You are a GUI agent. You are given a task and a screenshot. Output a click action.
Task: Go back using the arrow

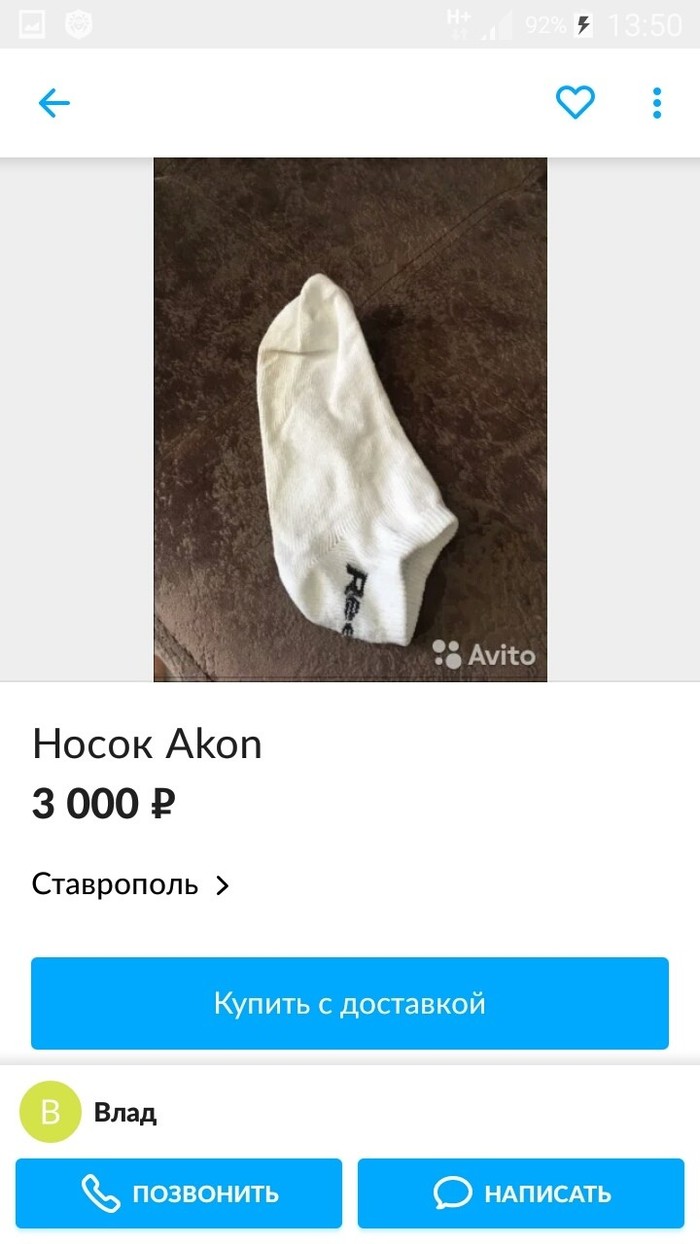coord(54,103)
